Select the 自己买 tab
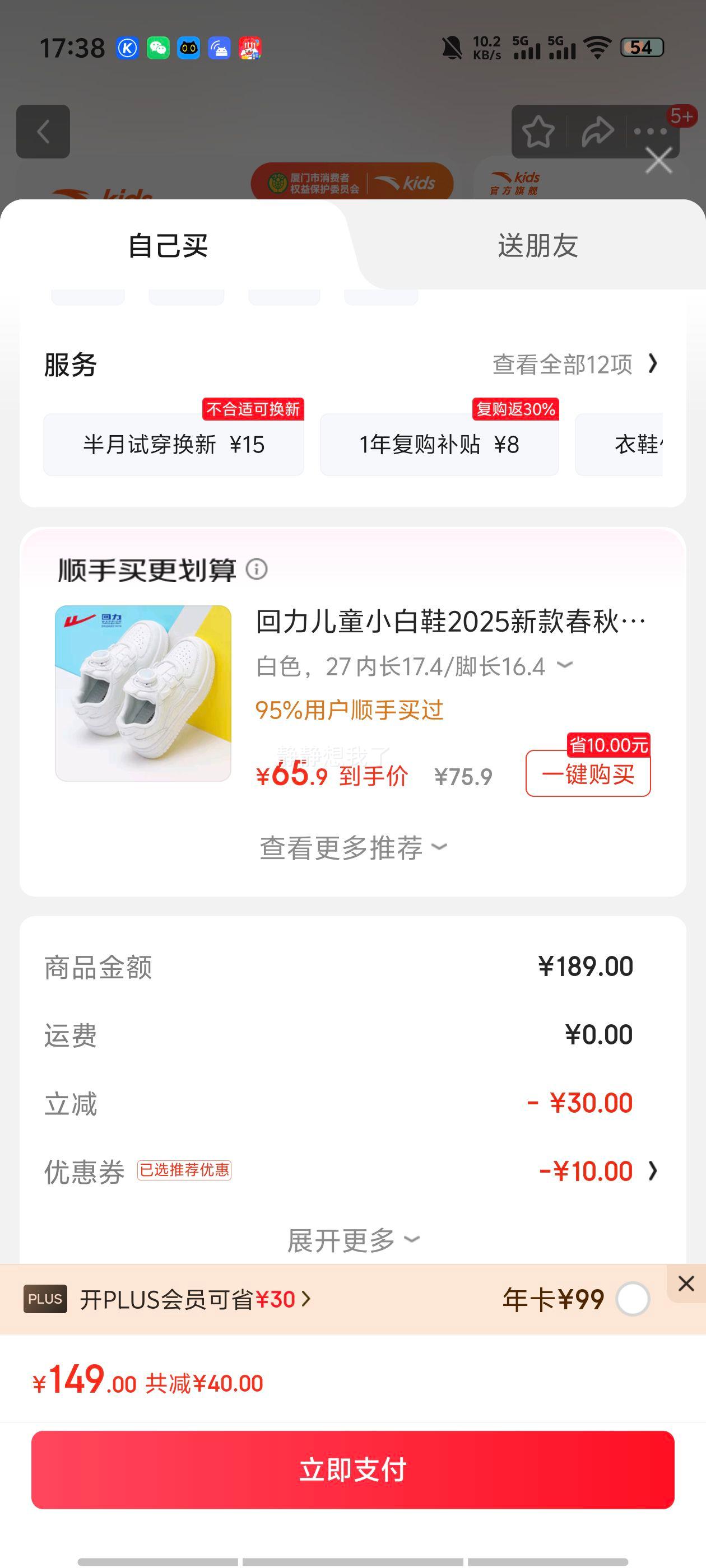 [168, 246]
